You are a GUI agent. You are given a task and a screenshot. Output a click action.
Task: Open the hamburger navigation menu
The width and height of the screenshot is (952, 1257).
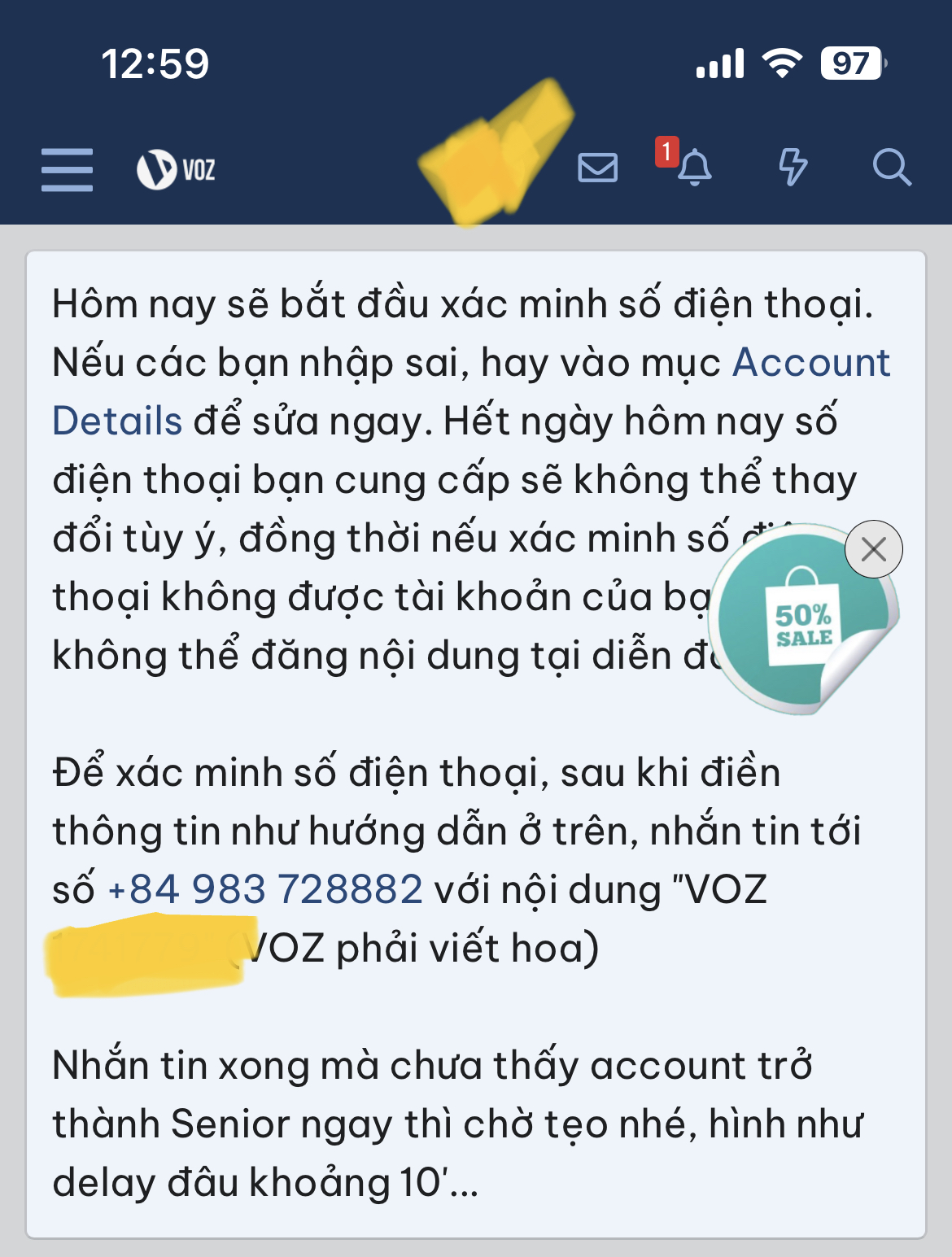pos(67,169)
